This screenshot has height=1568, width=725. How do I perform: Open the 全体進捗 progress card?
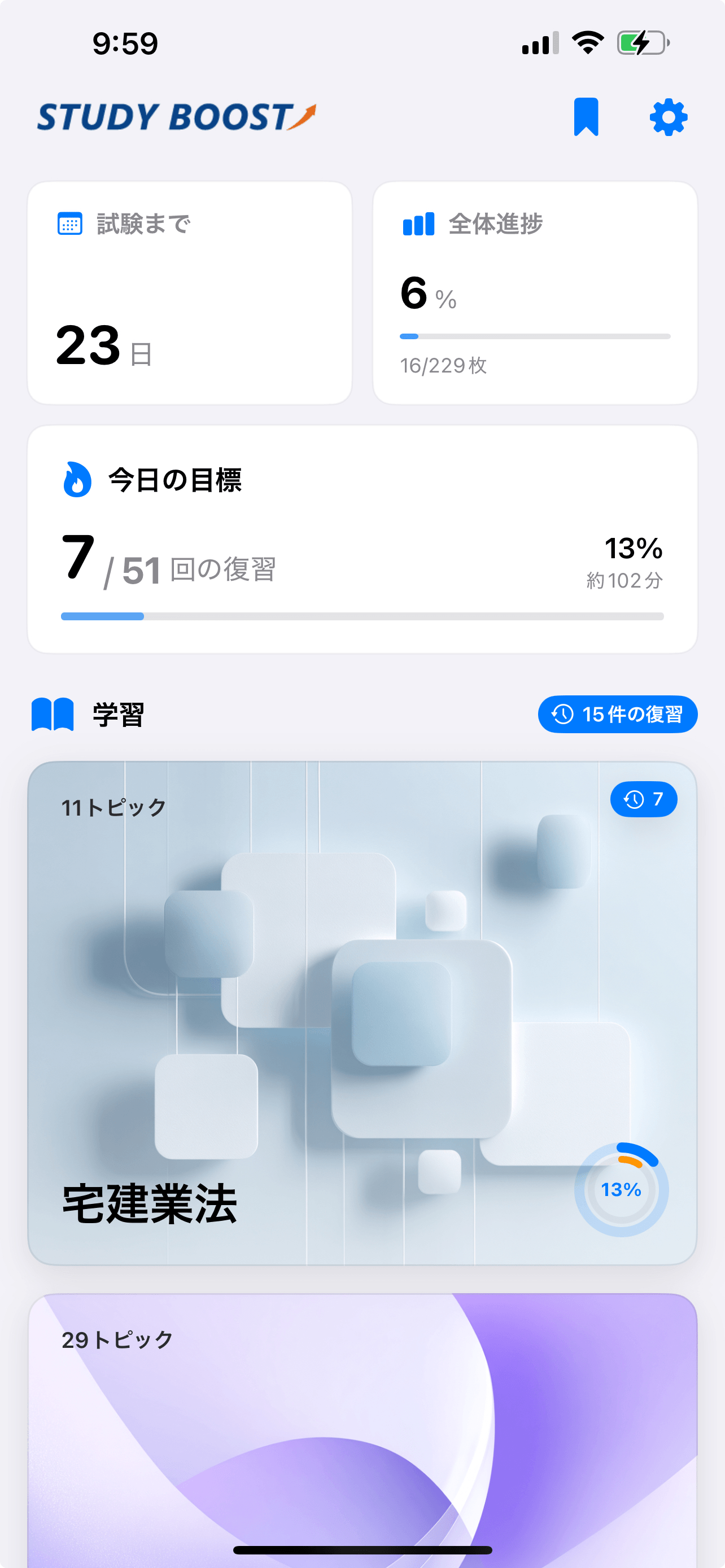click(x=535, y=293)
